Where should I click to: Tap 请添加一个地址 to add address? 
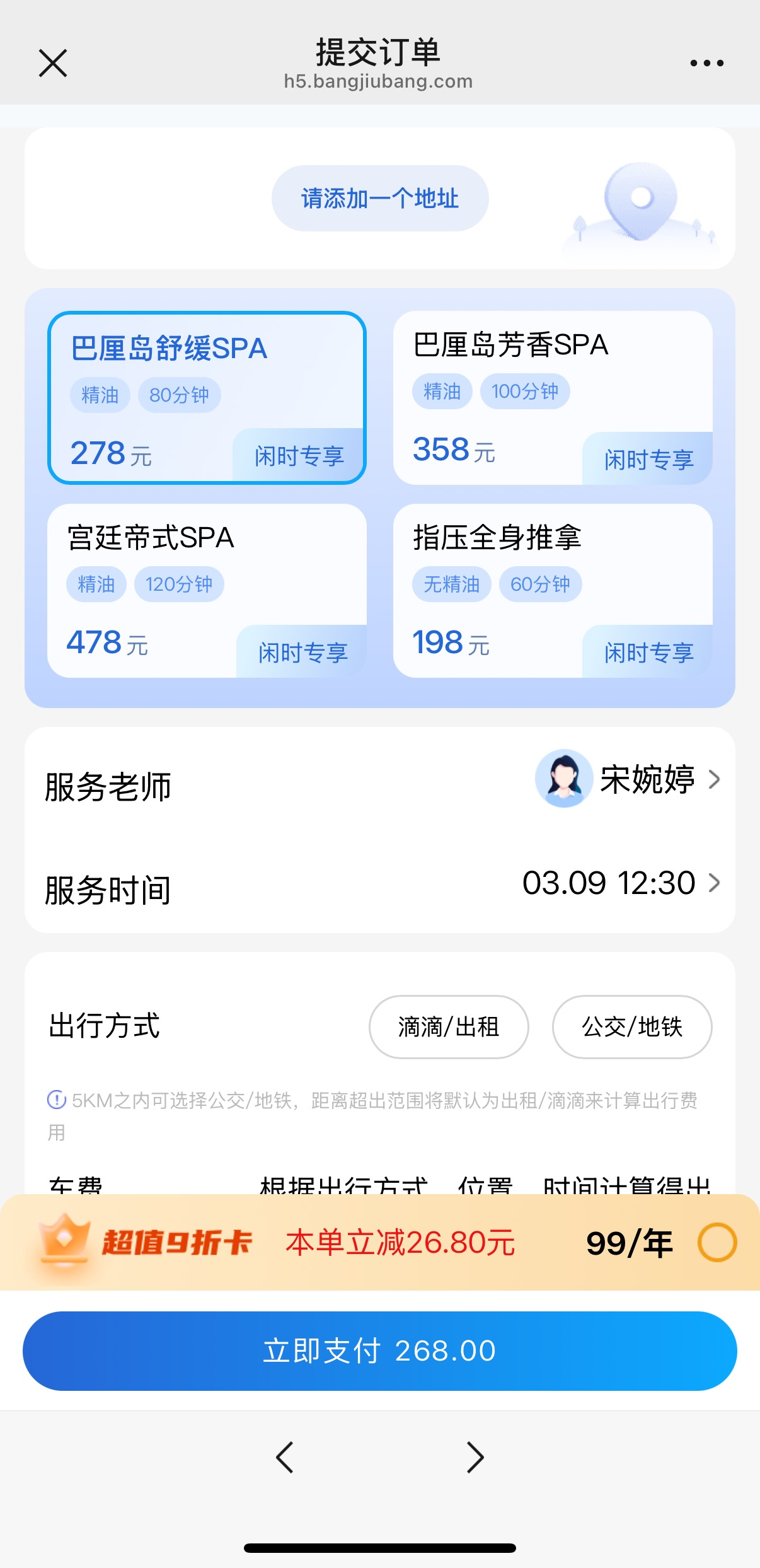380,197
